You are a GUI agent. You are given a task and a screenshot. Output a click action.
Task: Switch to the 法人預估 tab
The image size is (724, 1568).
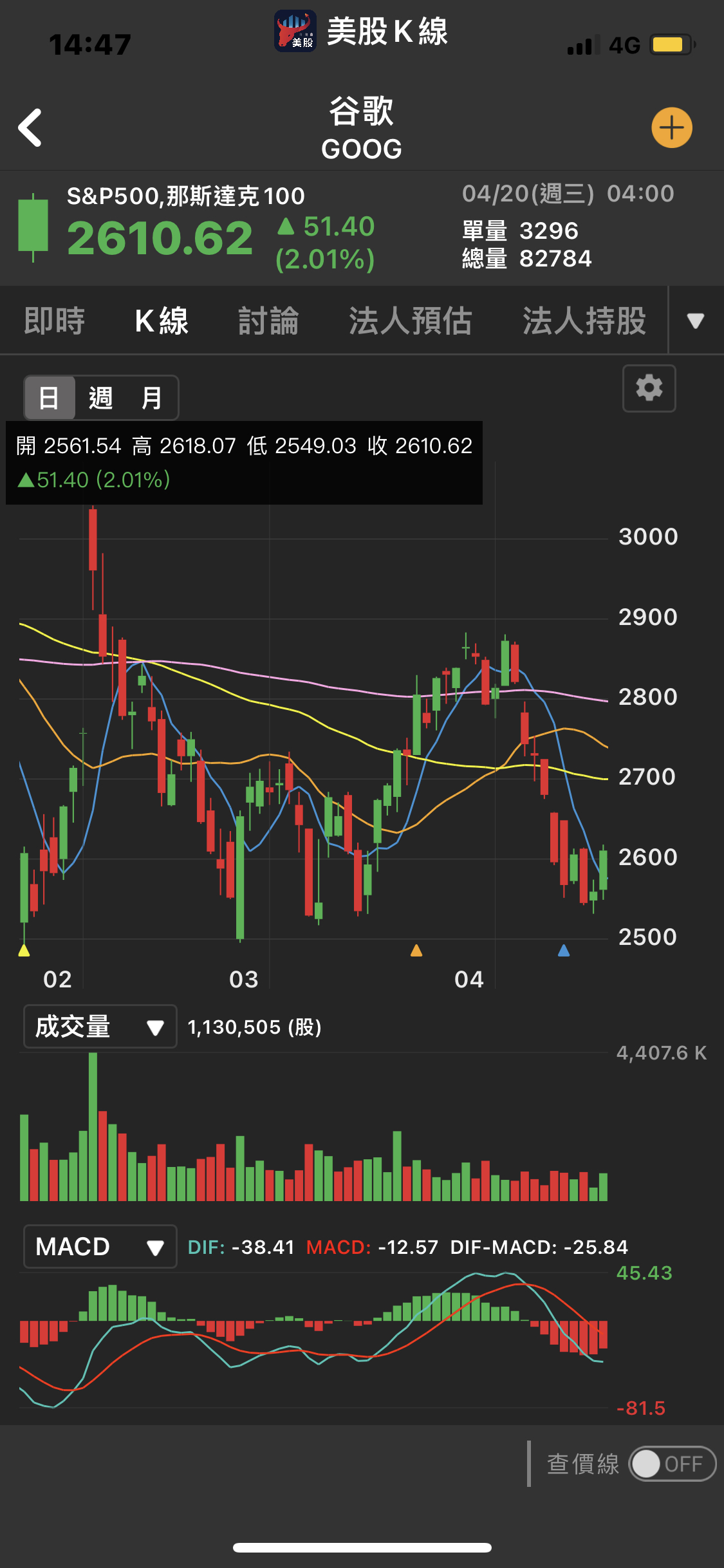411,321
